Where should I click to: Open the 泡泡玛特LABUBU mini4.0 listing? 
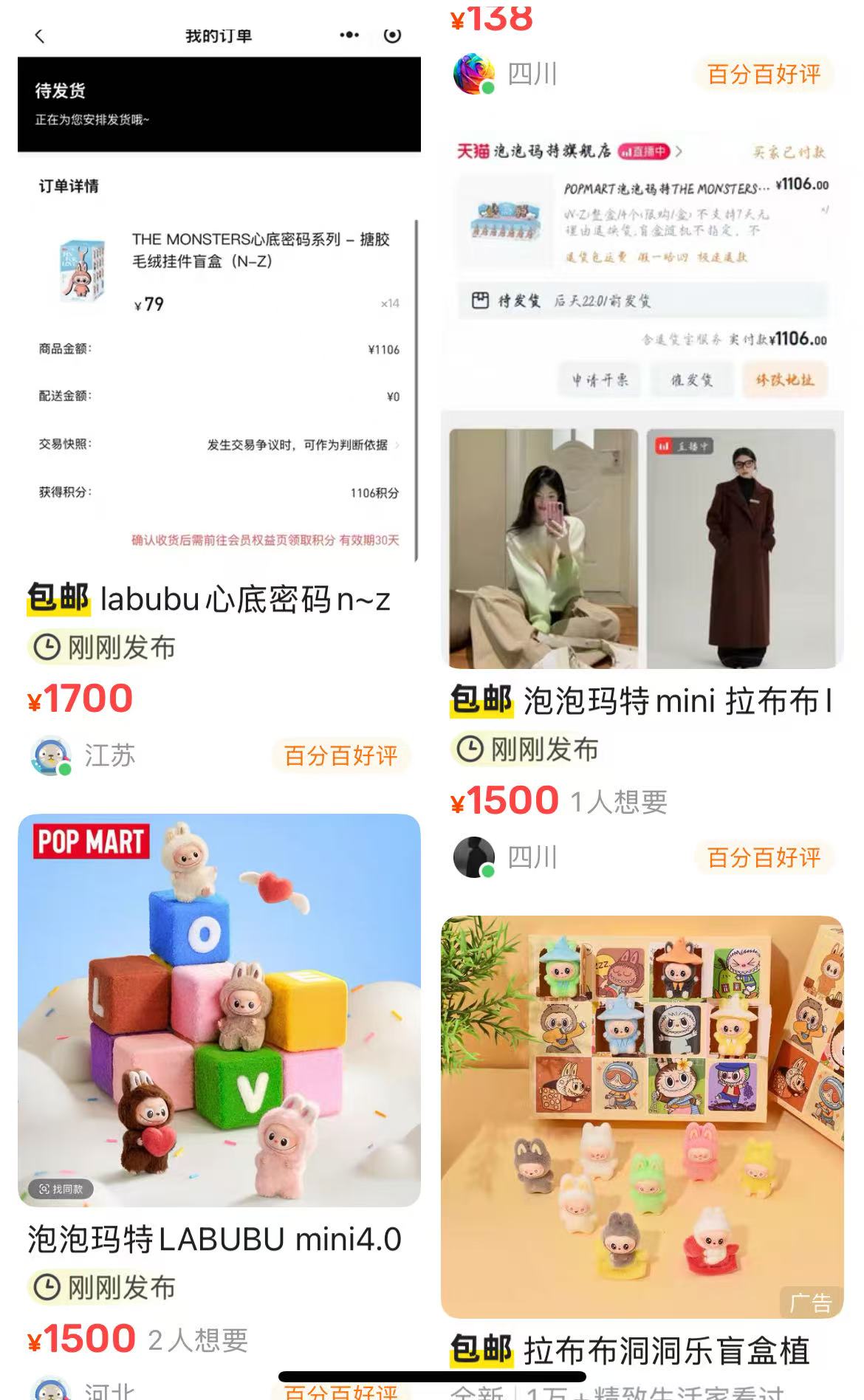tap(219, 1012)
